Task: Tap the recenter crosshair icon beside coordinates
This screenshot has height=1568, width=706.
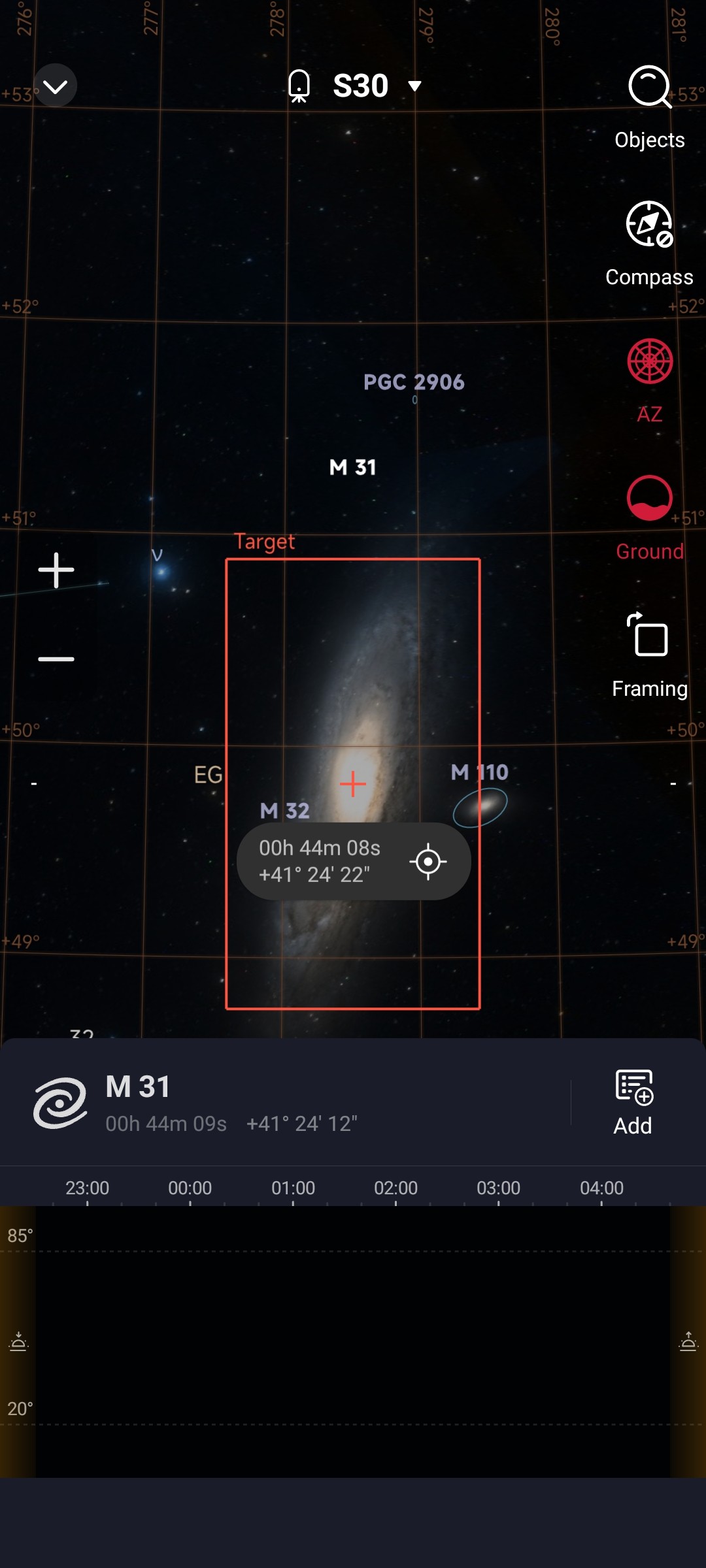Action: click(428, 862)
